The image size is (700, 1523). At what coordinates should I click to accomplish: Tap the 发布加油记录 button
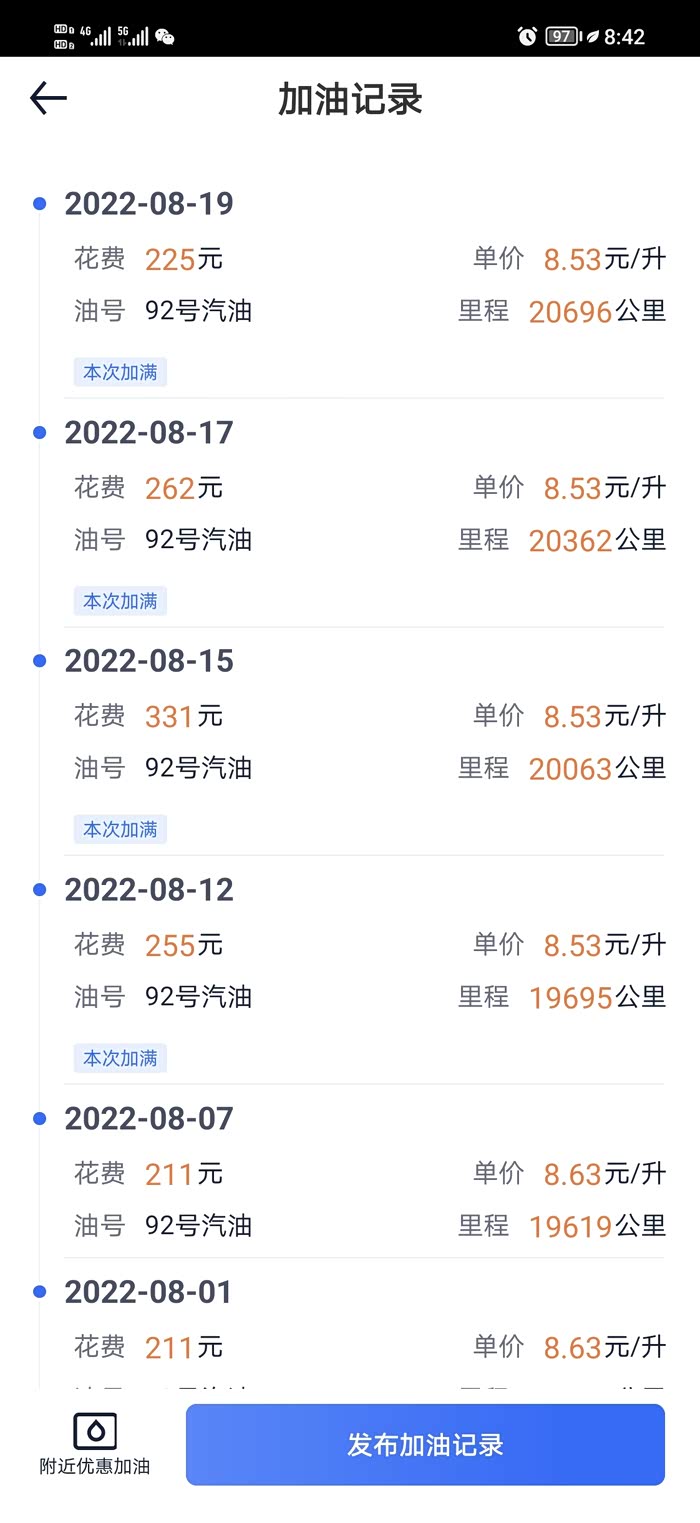pyautogui.click(x=425, y=1445)
